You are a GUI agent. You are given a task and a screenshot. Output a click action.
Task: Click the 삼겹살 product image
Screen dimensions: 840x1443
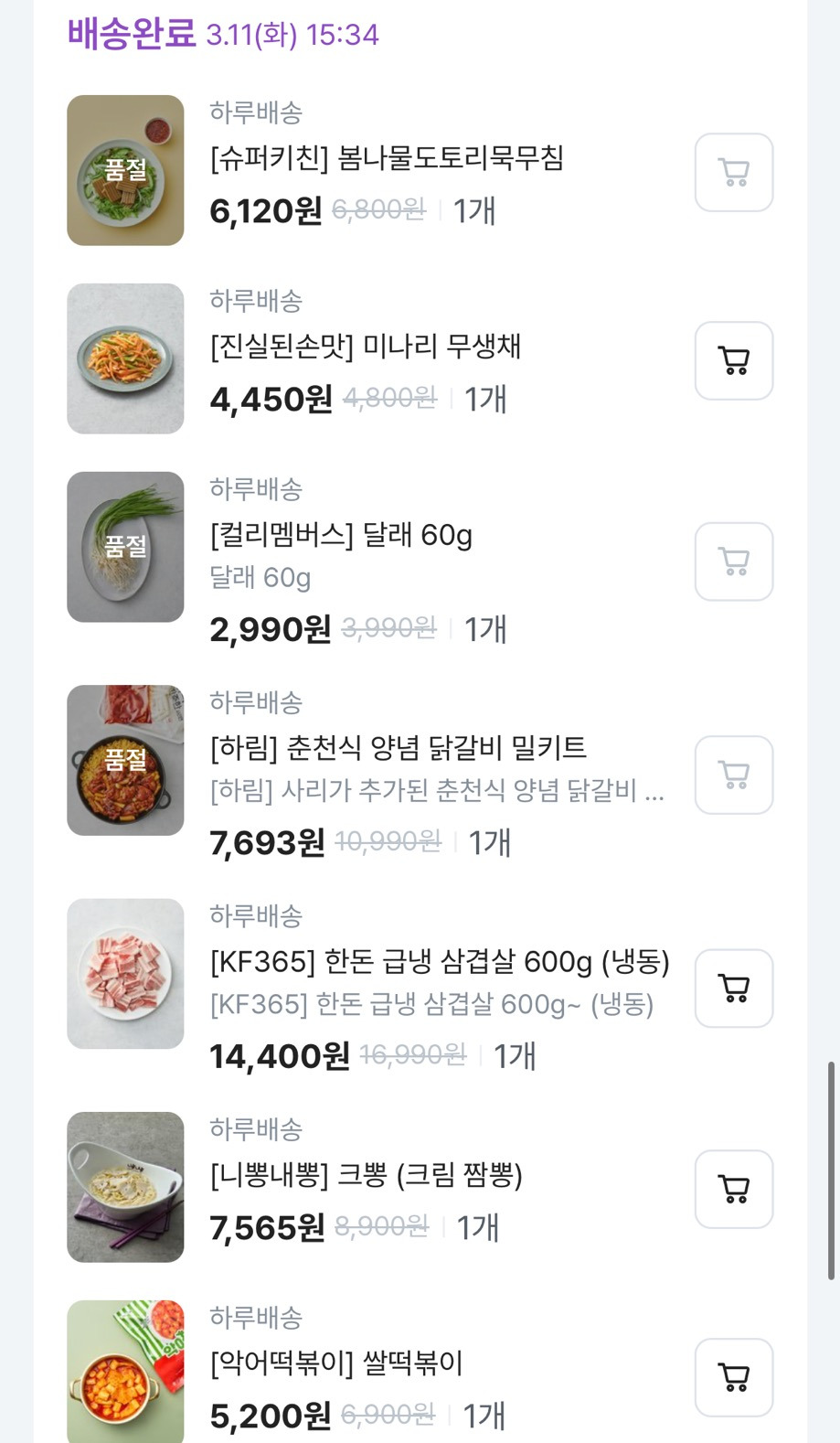point(125,973)
